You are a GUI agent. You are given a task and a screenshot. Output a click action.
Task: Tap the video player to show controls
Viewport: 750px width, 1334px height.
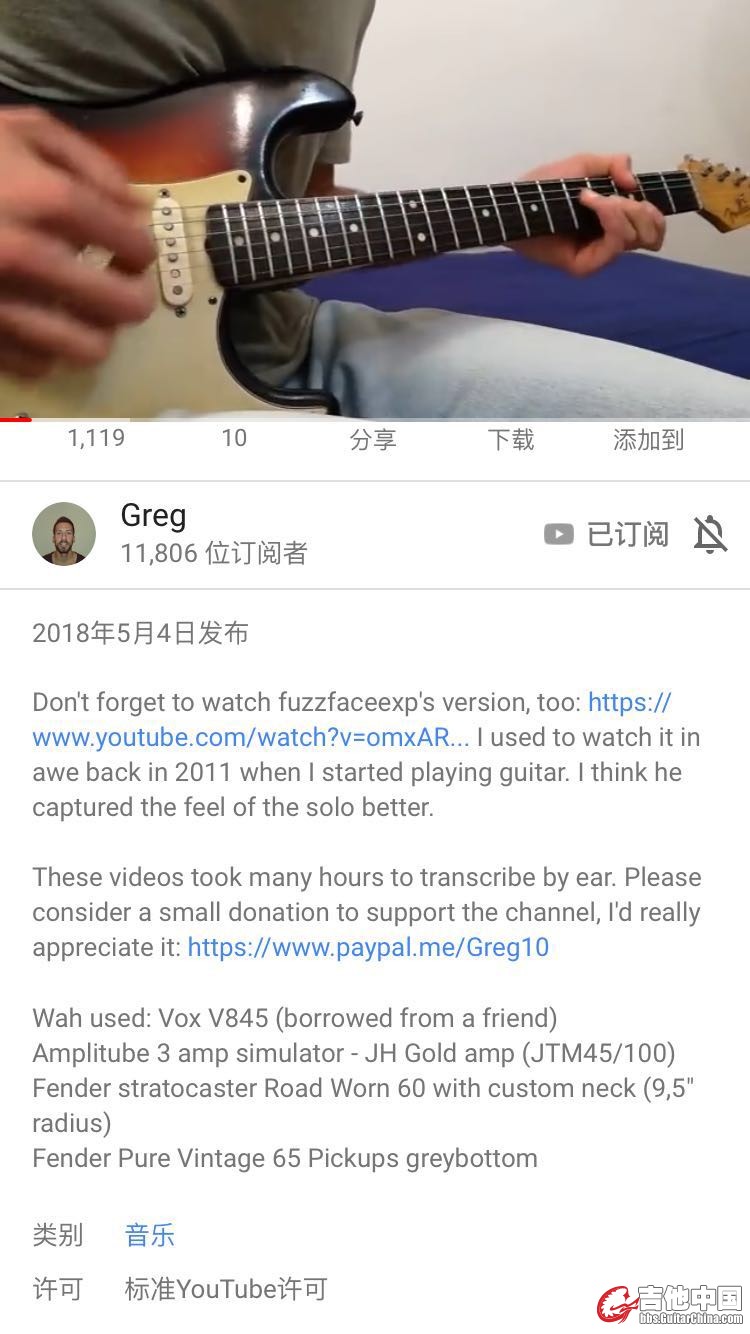tap(375, 200)
